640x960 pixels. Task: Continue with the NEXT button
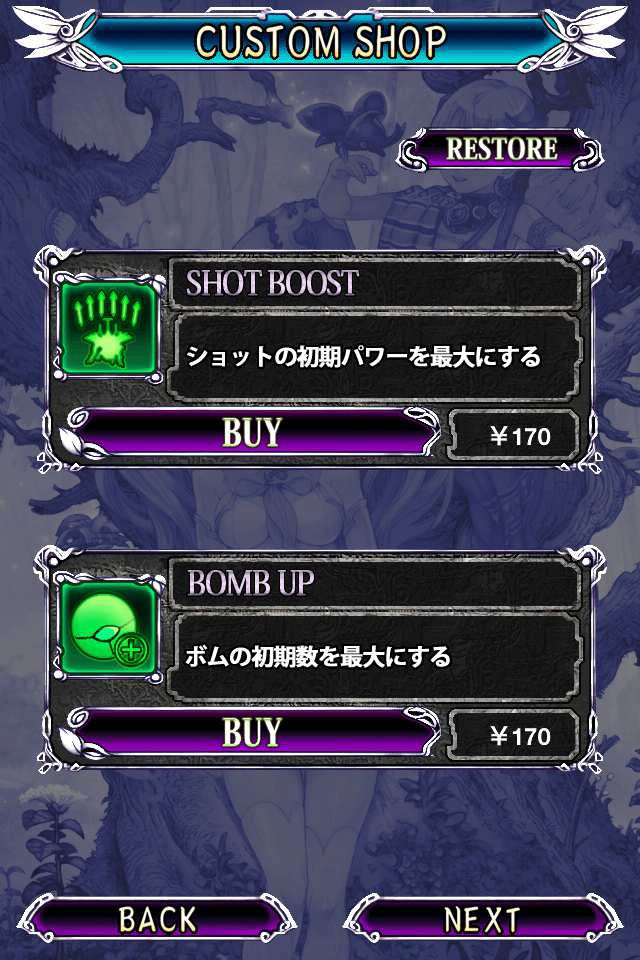coord(482,919)
